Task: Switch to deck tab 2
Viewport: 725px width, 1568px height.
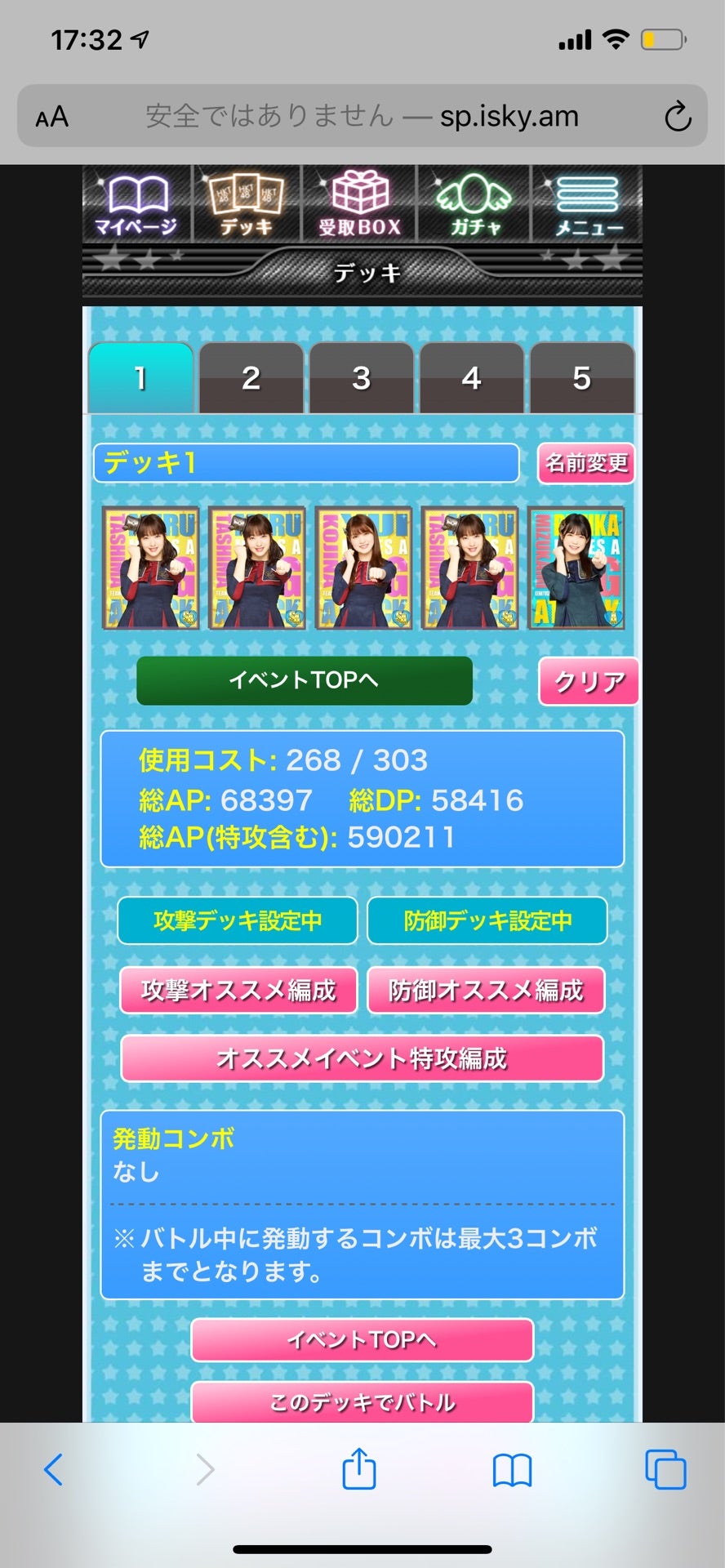Action: [251, 378]
